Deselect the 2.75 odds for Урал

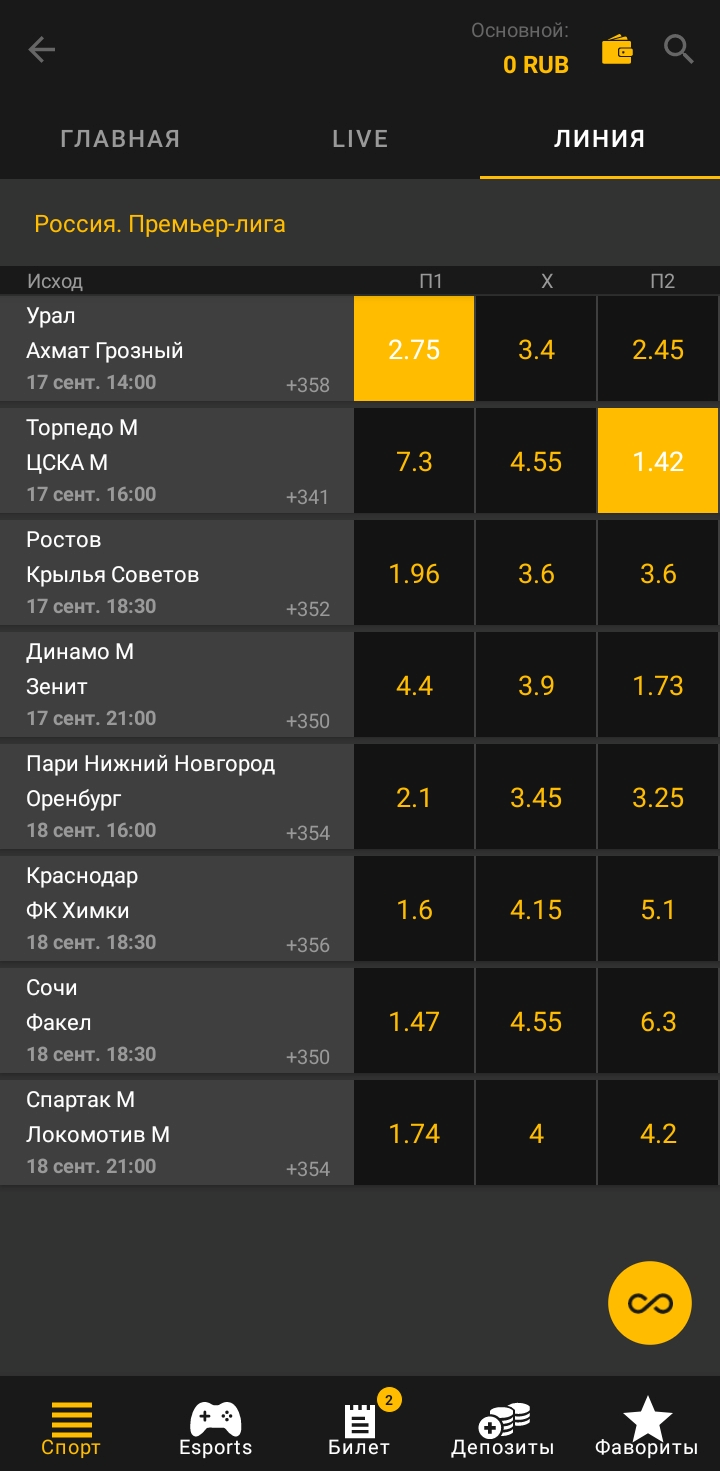tap(414, 349)
